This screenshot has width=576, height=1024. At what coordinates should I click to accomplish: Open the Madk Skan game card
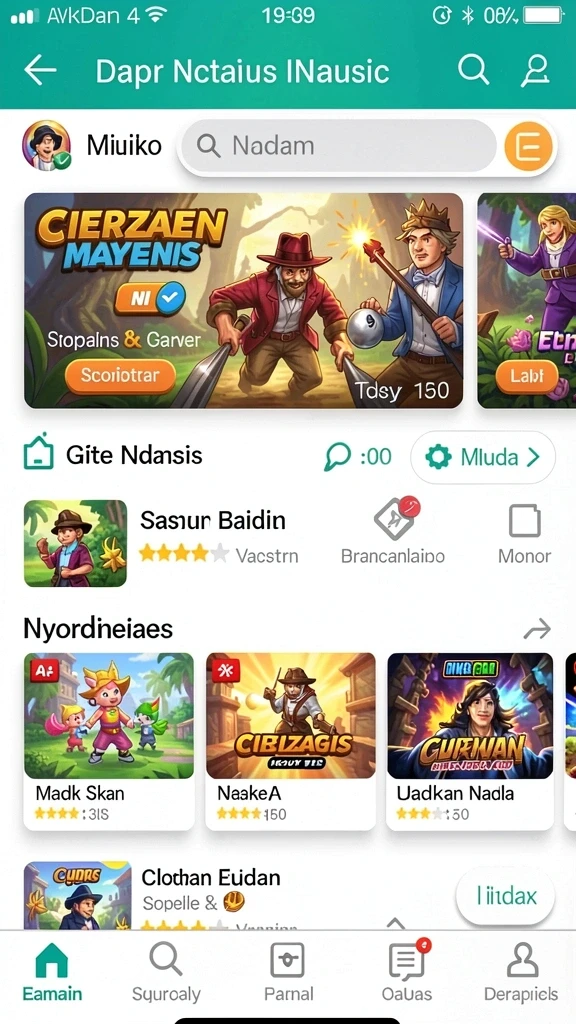tap(108, 741)
